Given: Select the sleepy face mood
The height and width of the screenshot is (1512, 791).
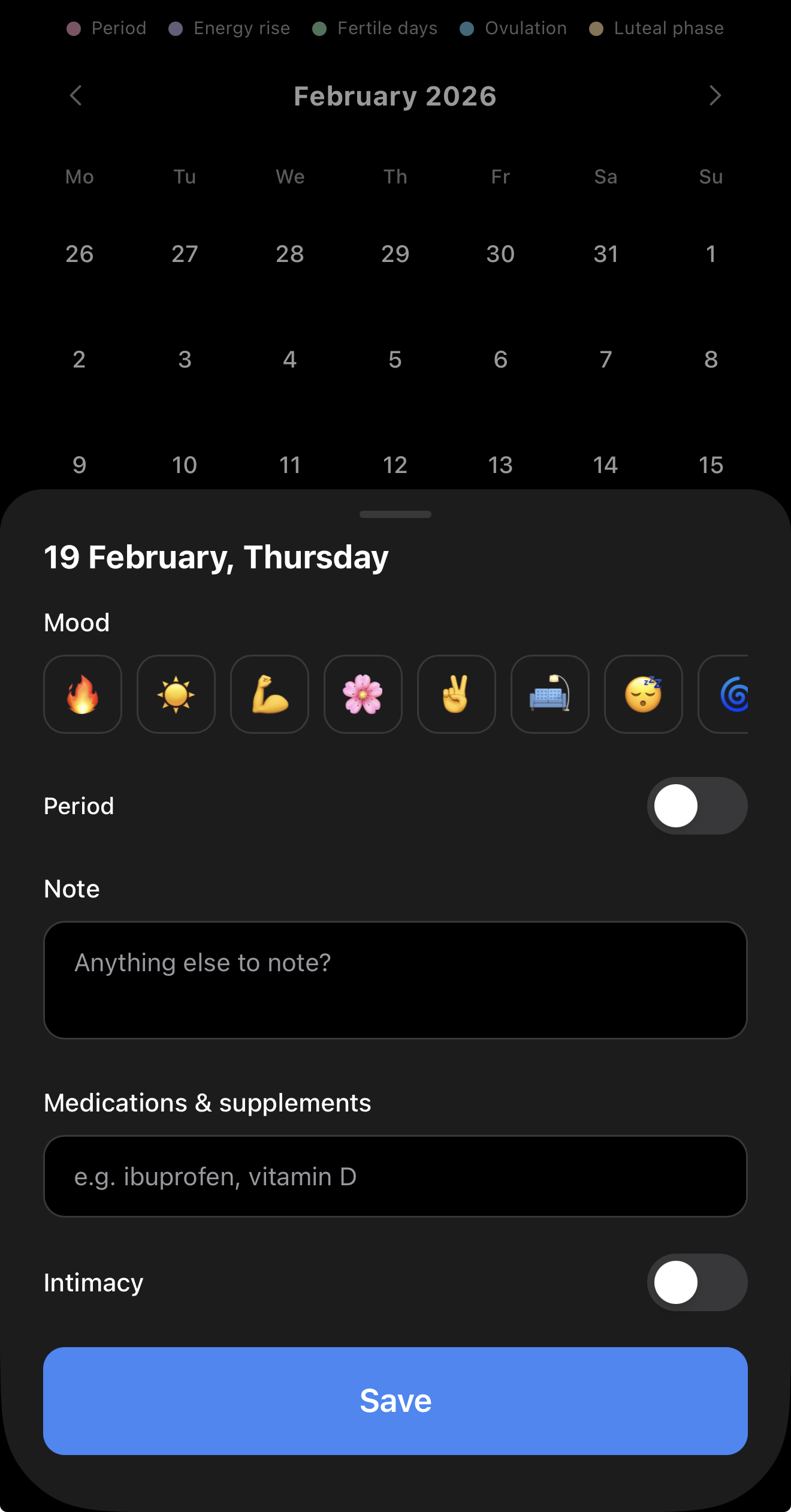Looking at the screenshot, I should click(643, 694).
